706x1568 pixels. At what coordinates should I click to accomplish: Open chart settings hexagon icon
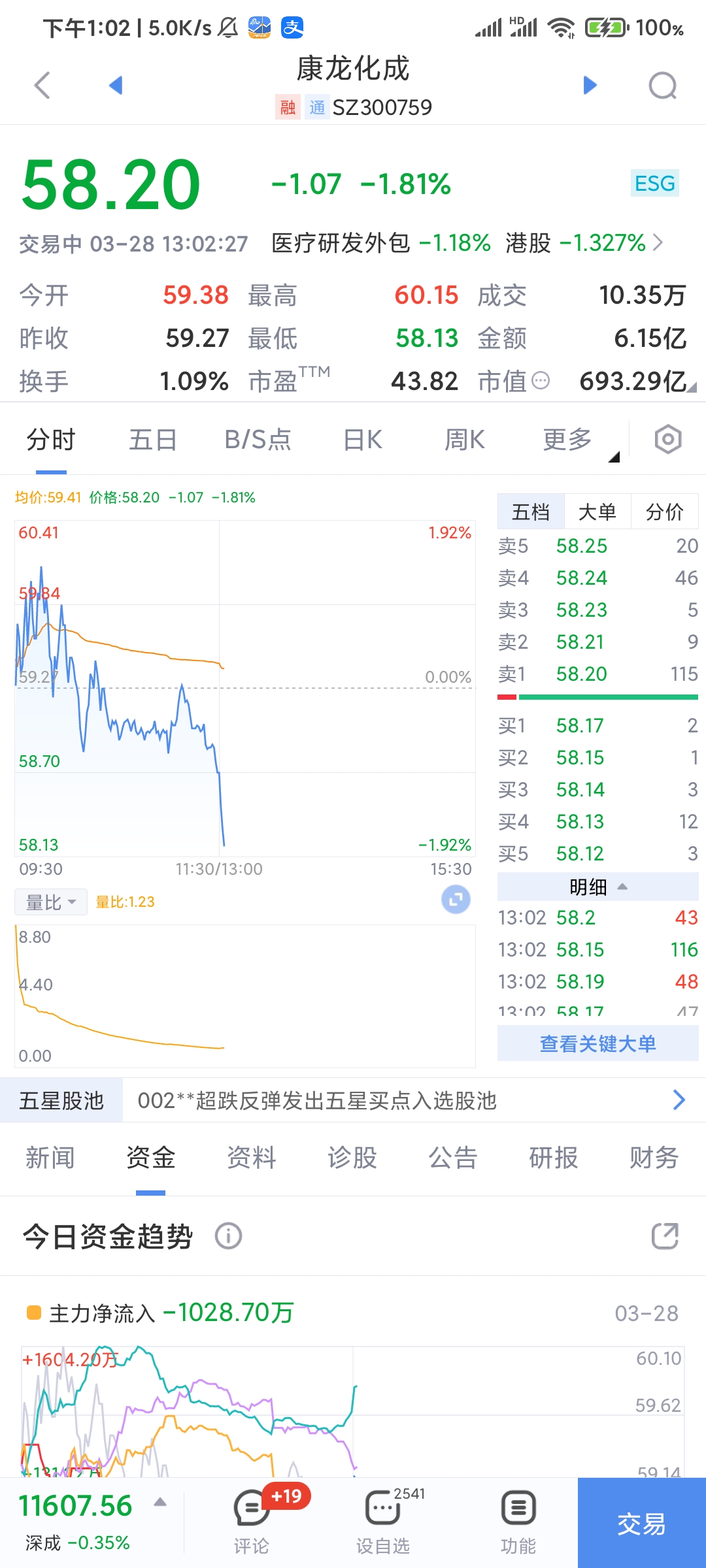(667, 440)
